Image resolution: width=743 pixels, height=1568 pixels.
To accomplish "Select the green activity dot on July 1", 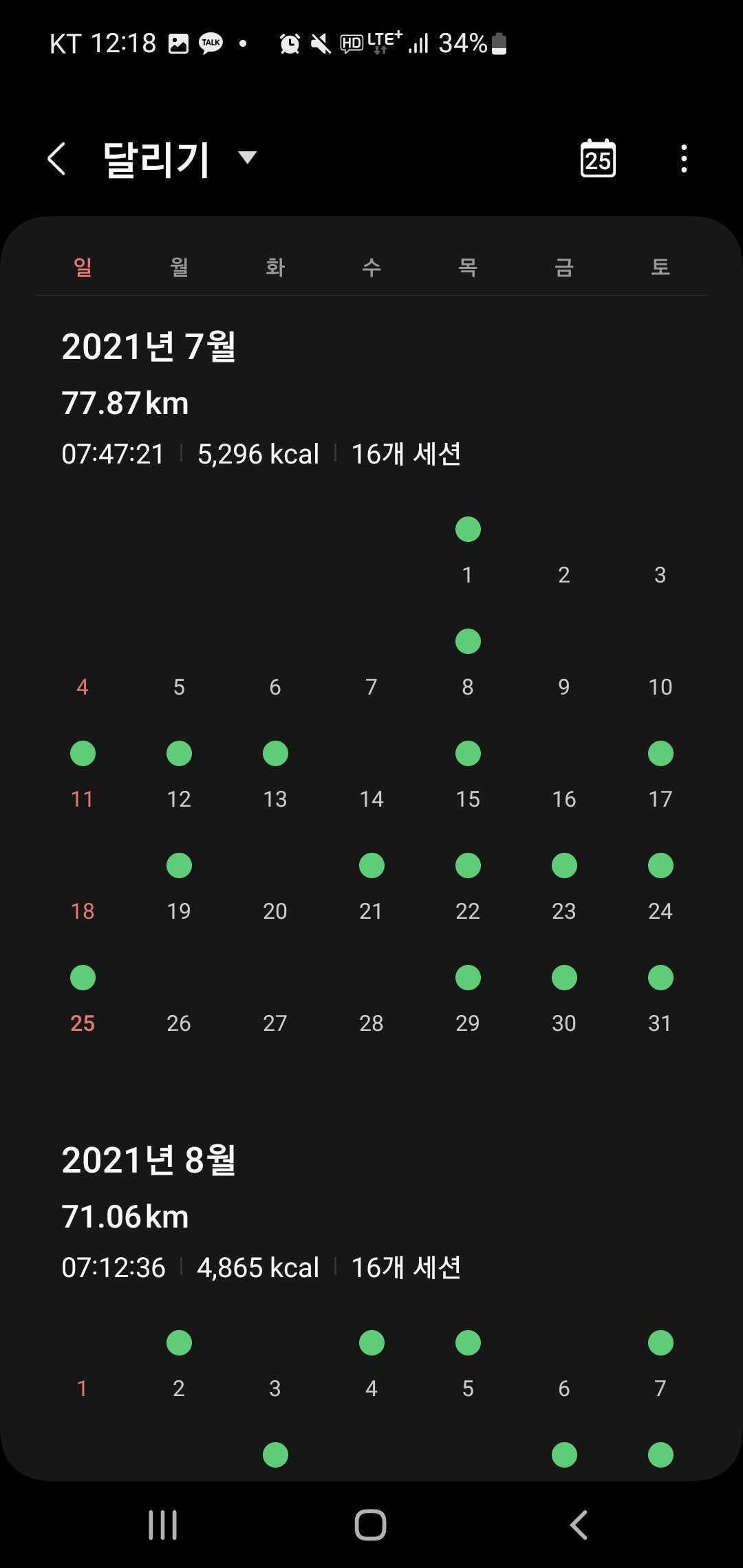I will tap(467, 528).
